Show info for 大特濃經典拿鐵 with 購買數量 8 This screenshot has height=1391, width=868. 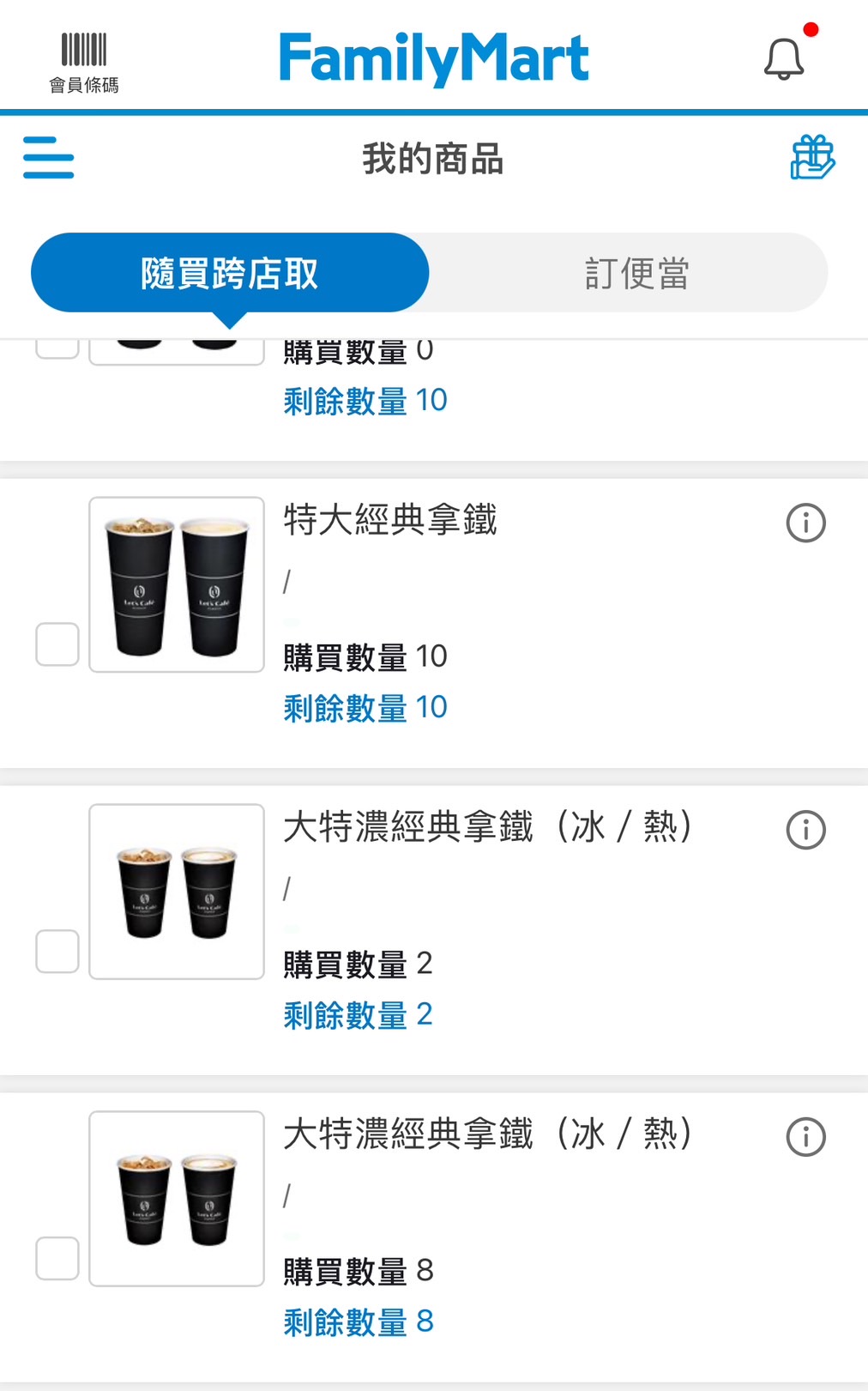[x=805, y=1137]
